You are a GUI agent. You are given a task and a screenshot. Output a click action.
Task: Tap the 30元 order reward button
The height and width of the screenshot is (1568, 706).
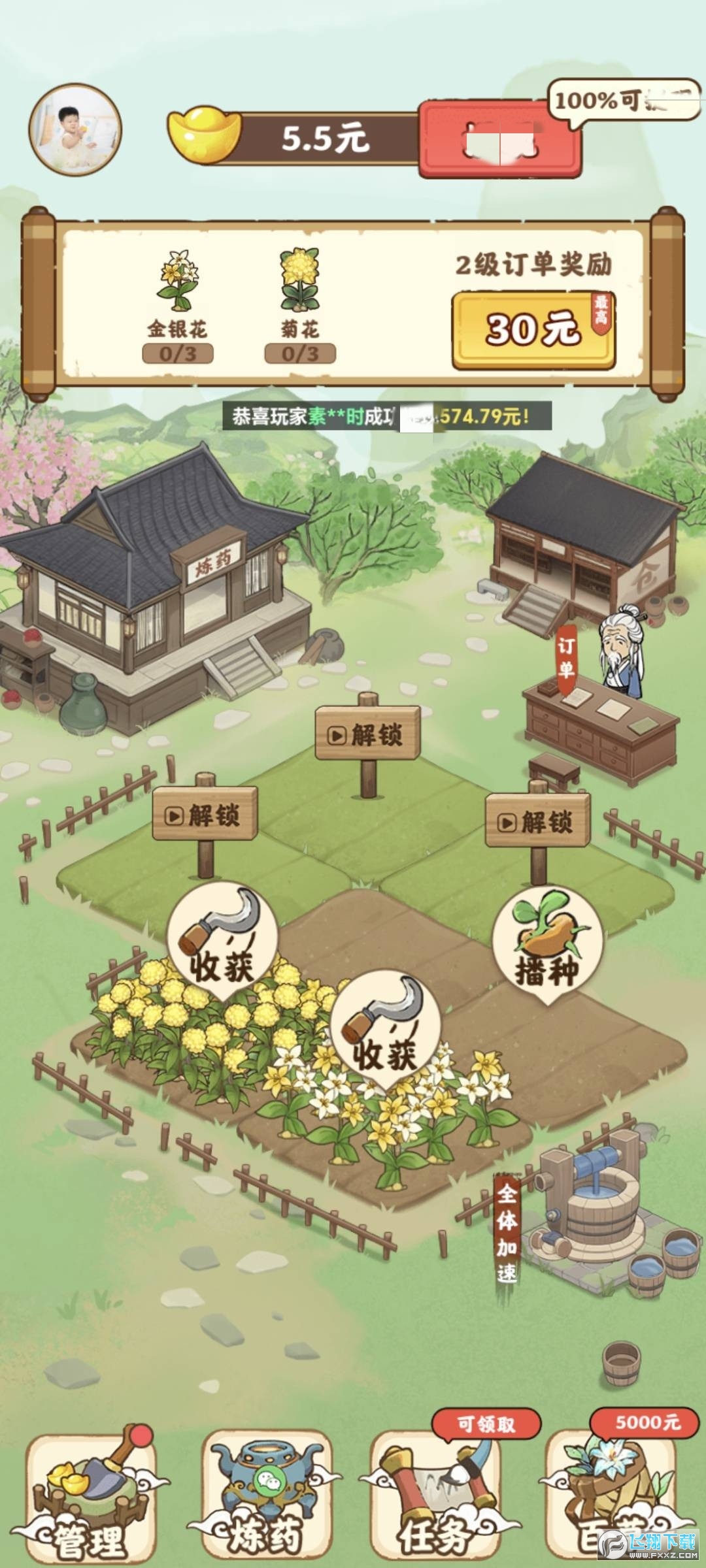533,329
